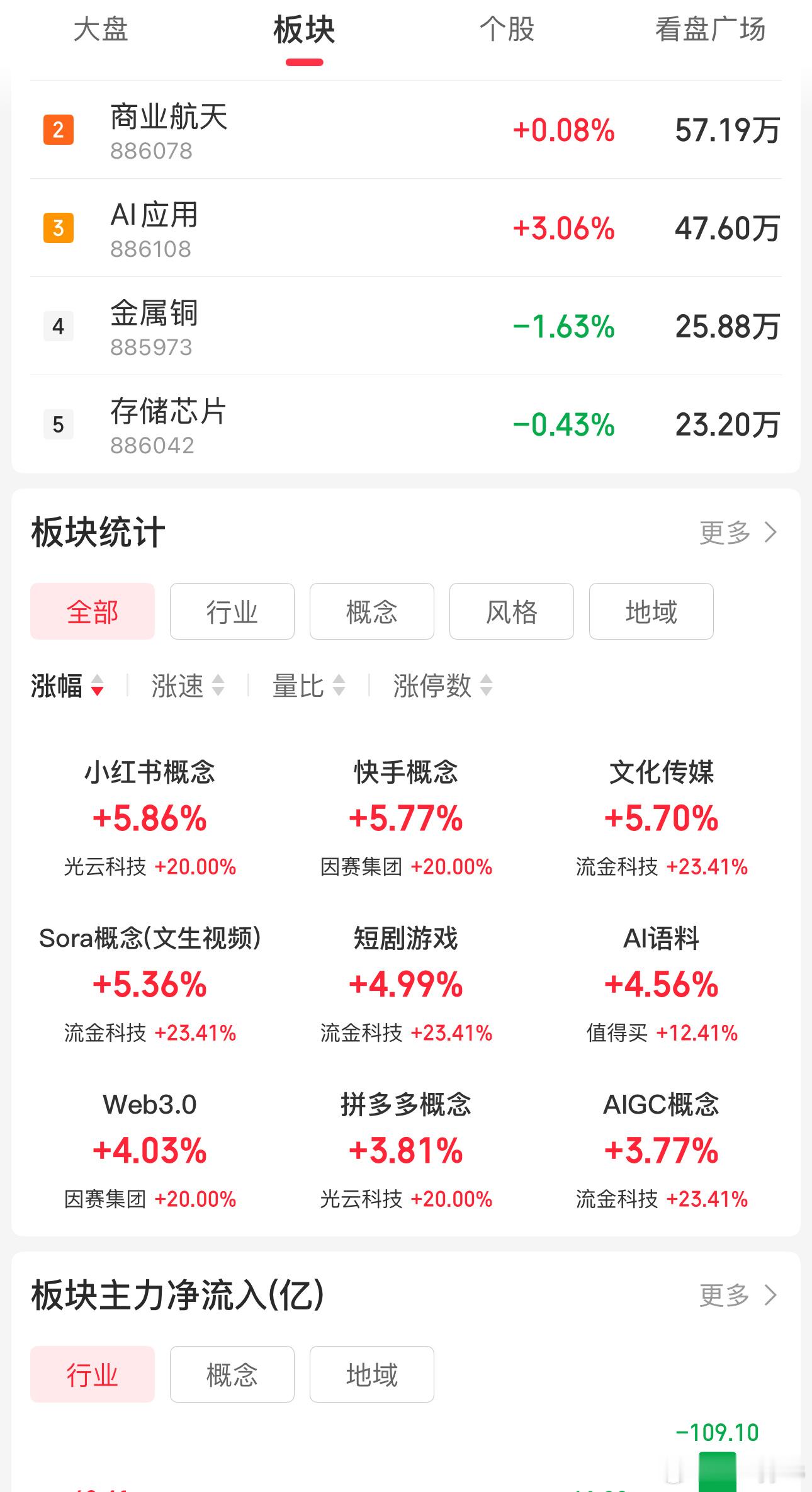The image size is (812, 1492).
Task: Select the 存储芯片 sector row
Action: (x=406, y=425)
